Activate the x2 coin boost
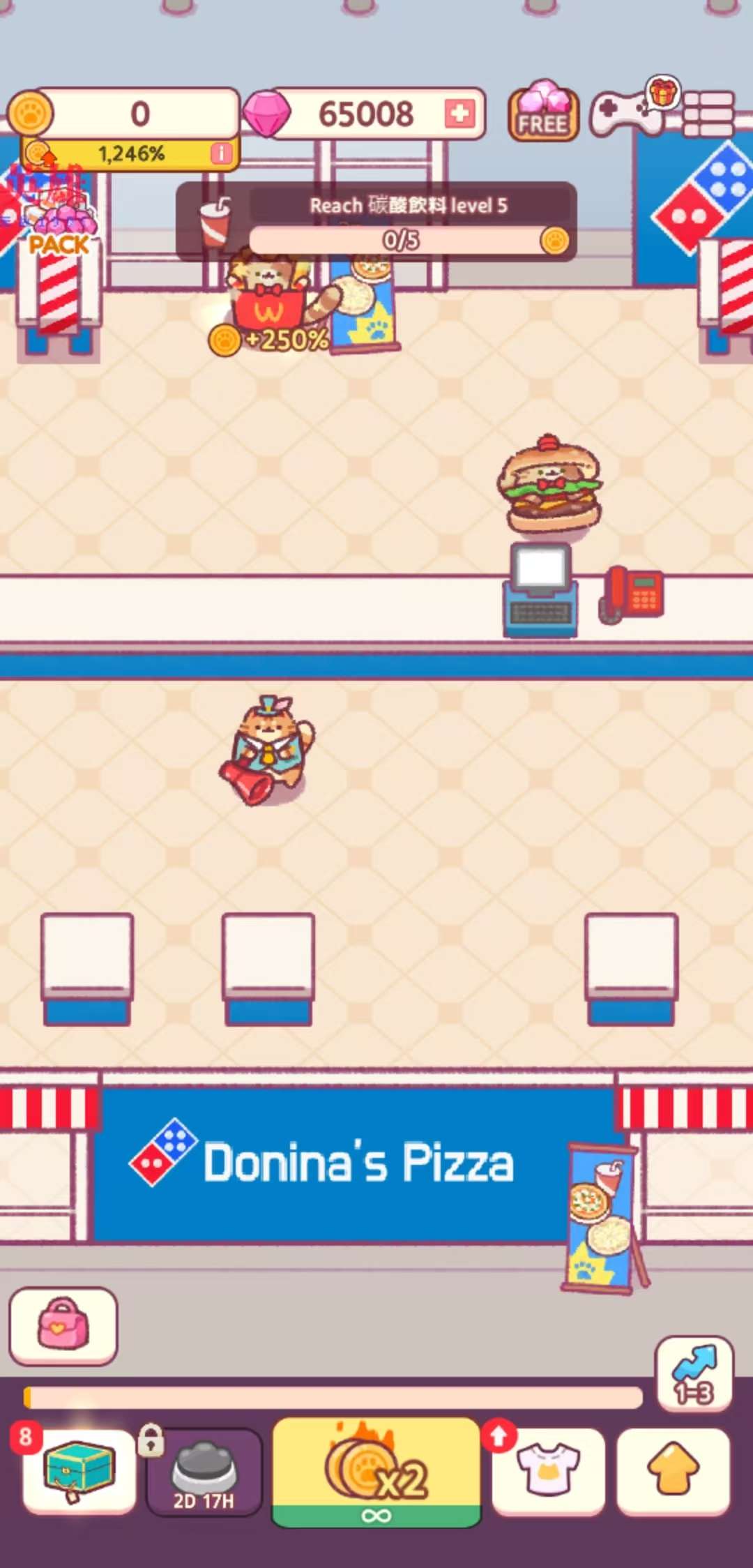This screenshot has height=1568, width=753. point(376,1472)
